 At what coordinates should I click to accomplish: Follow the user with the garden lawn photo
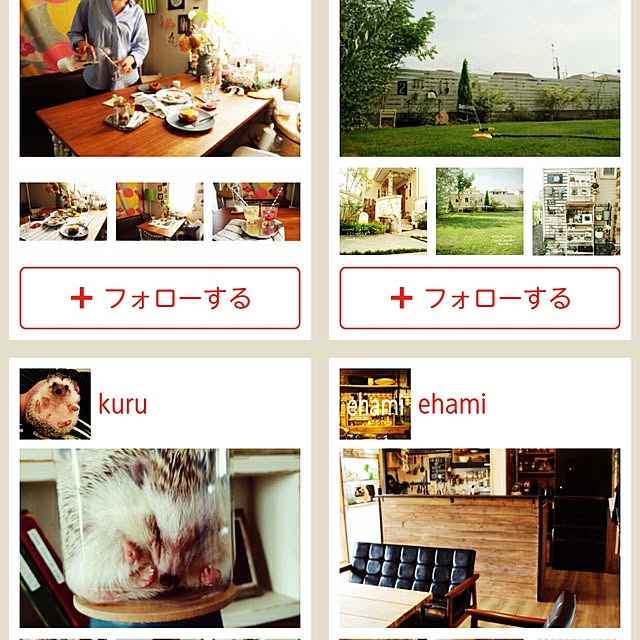pyautogui.click(x=480, y=298)
